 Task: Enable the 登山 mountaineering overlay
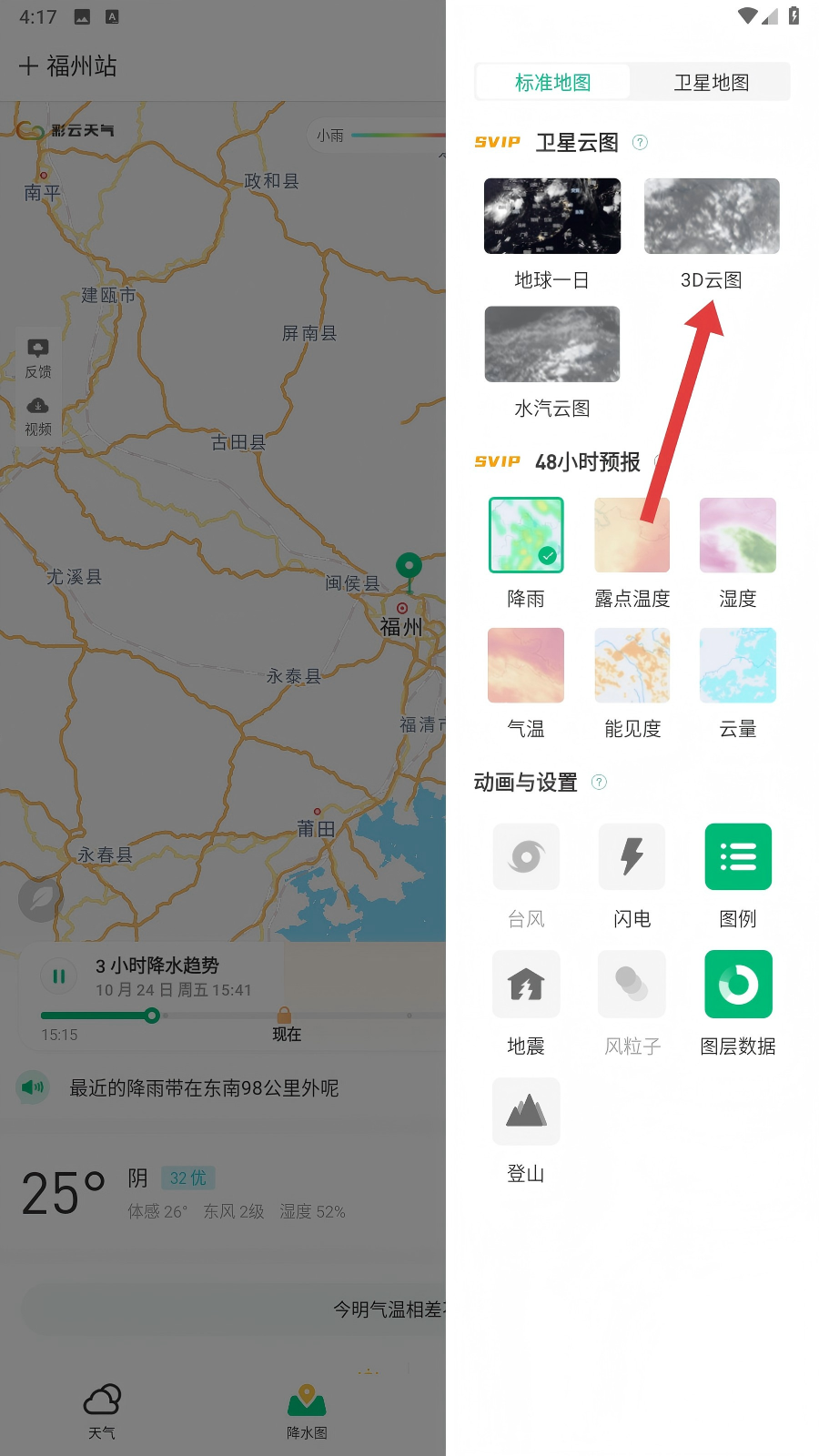[x=526, y=1111]
